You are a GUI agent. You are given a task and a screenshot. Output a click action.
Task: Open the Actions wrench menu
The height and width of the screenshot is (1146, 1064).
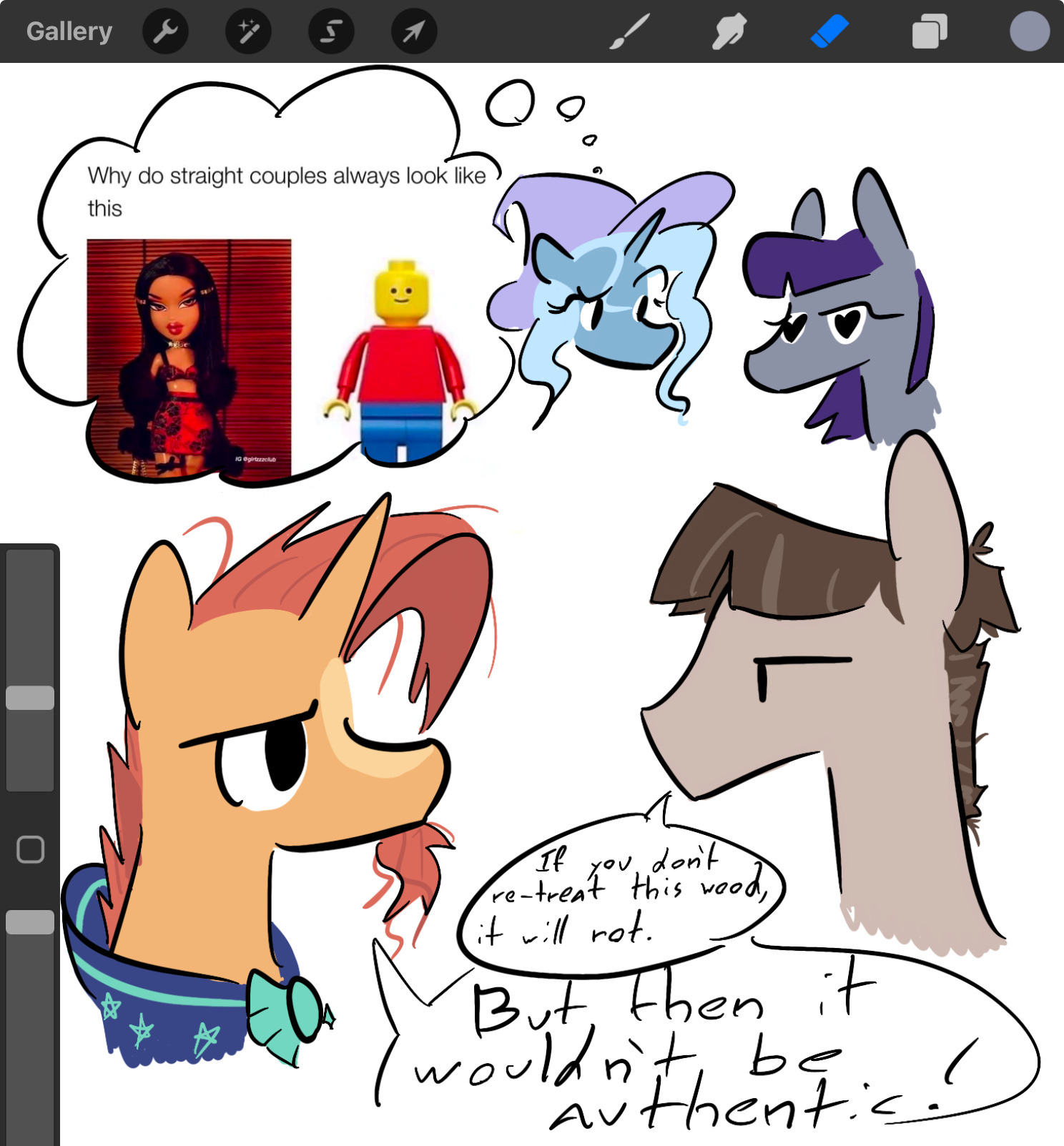click(165, 31)
